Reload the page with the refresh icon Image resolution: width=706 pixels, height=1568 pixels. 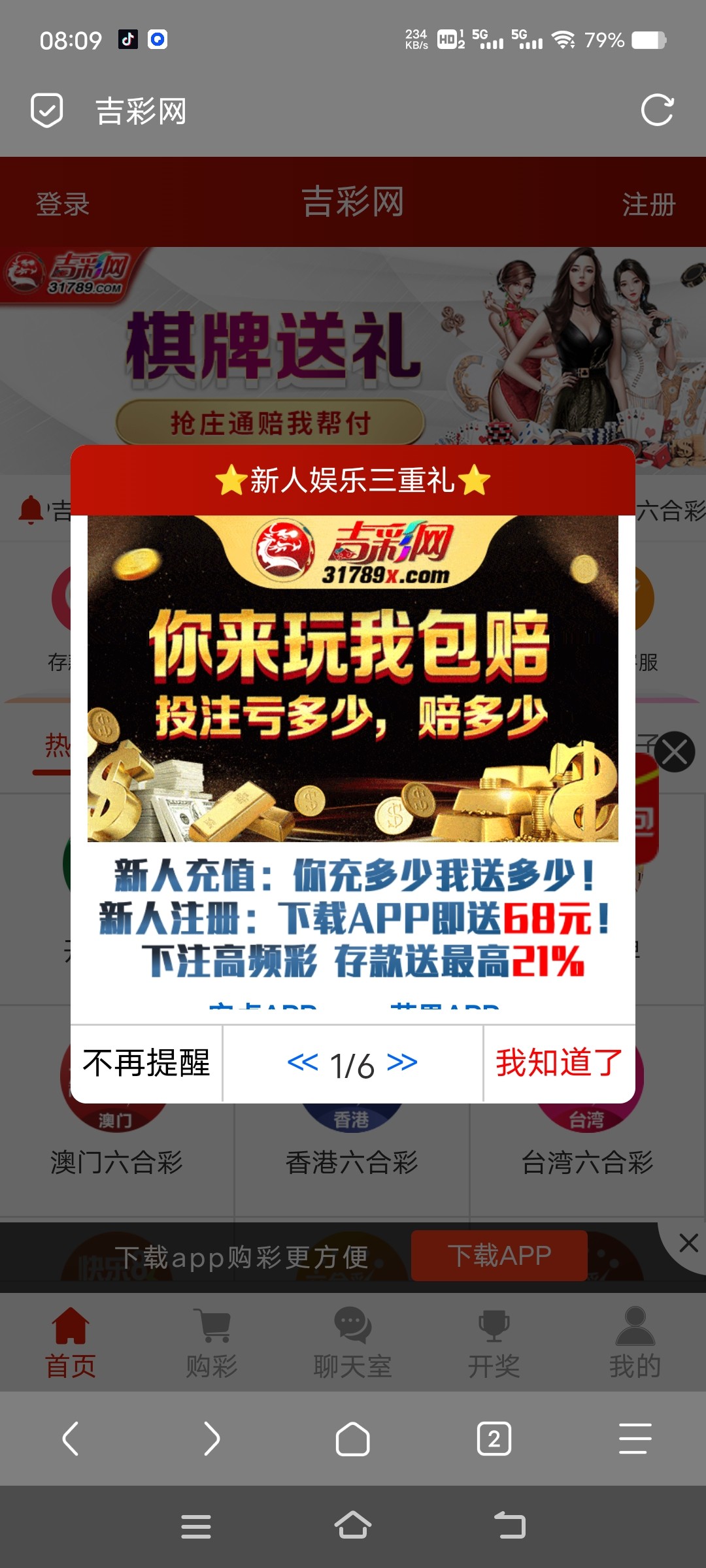656,110
